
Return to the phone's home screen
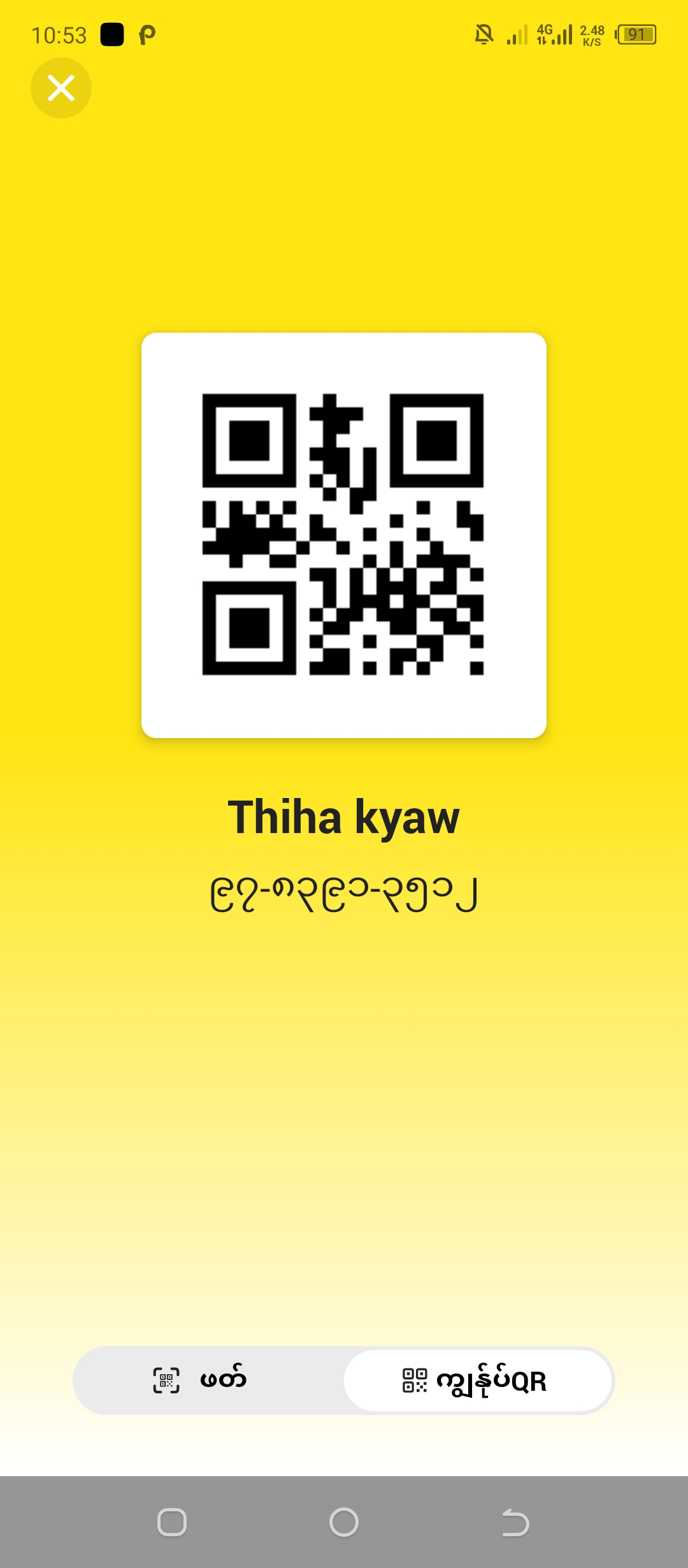[x=344, y=1523]
